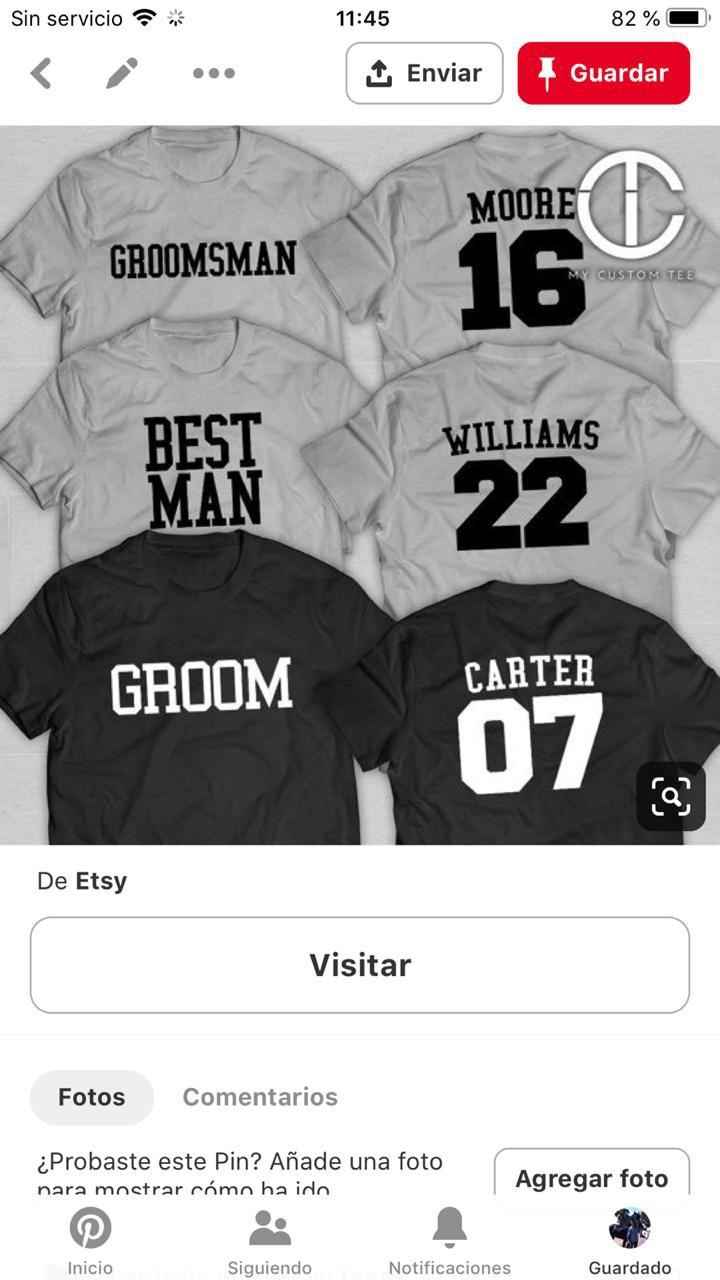Save the pin with the Guardar button
The width and height of the screenshot is (720, 1280).
(x=603, y=72)
